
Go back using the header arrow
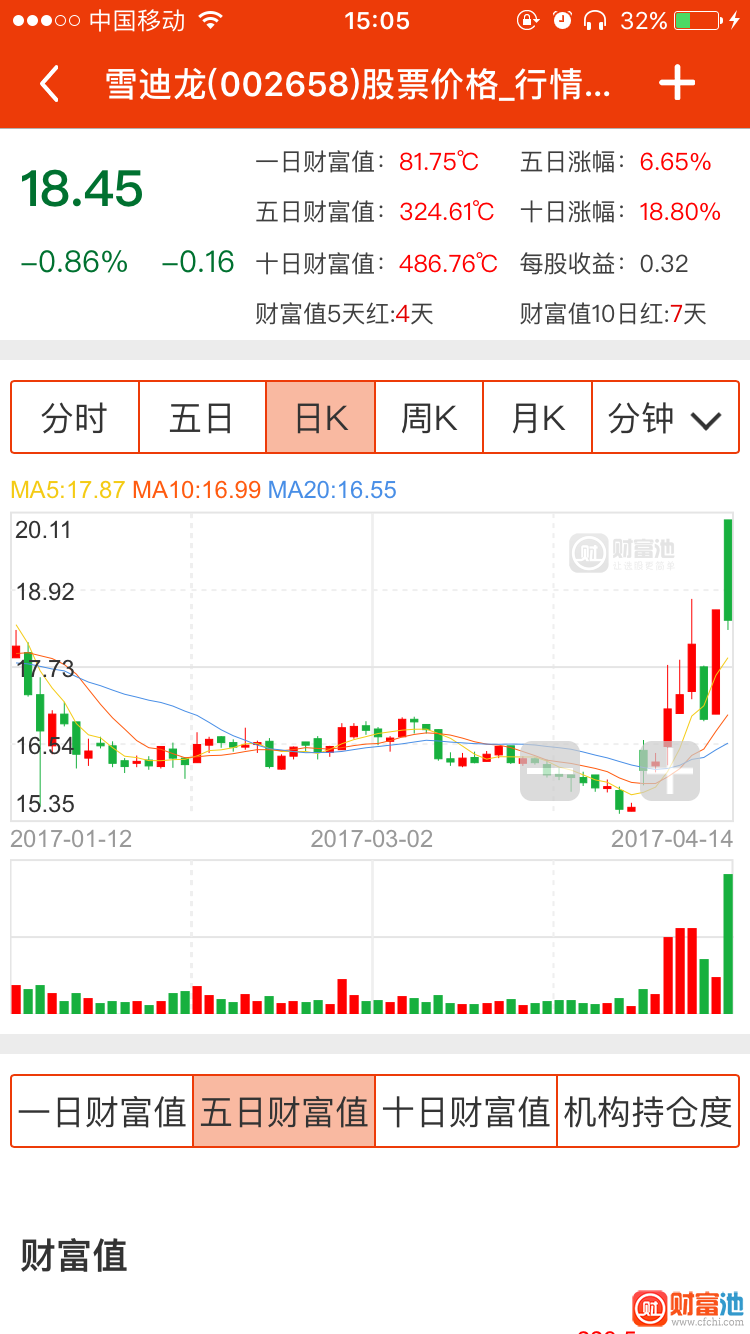pyautogui.click(x=50, y=84)
